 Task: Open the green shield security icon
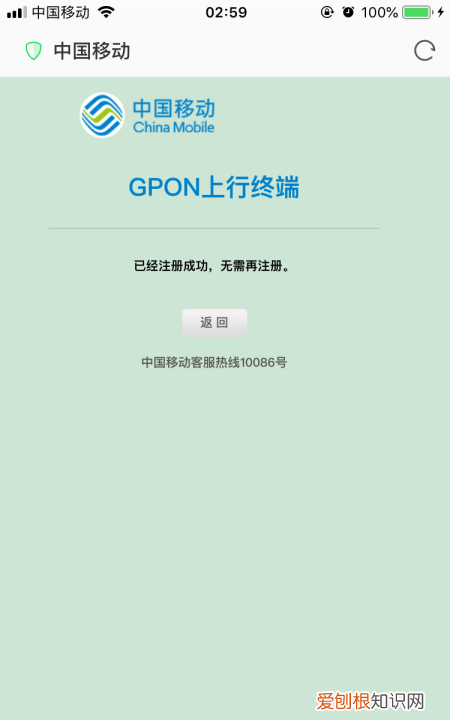coord(34,51)
